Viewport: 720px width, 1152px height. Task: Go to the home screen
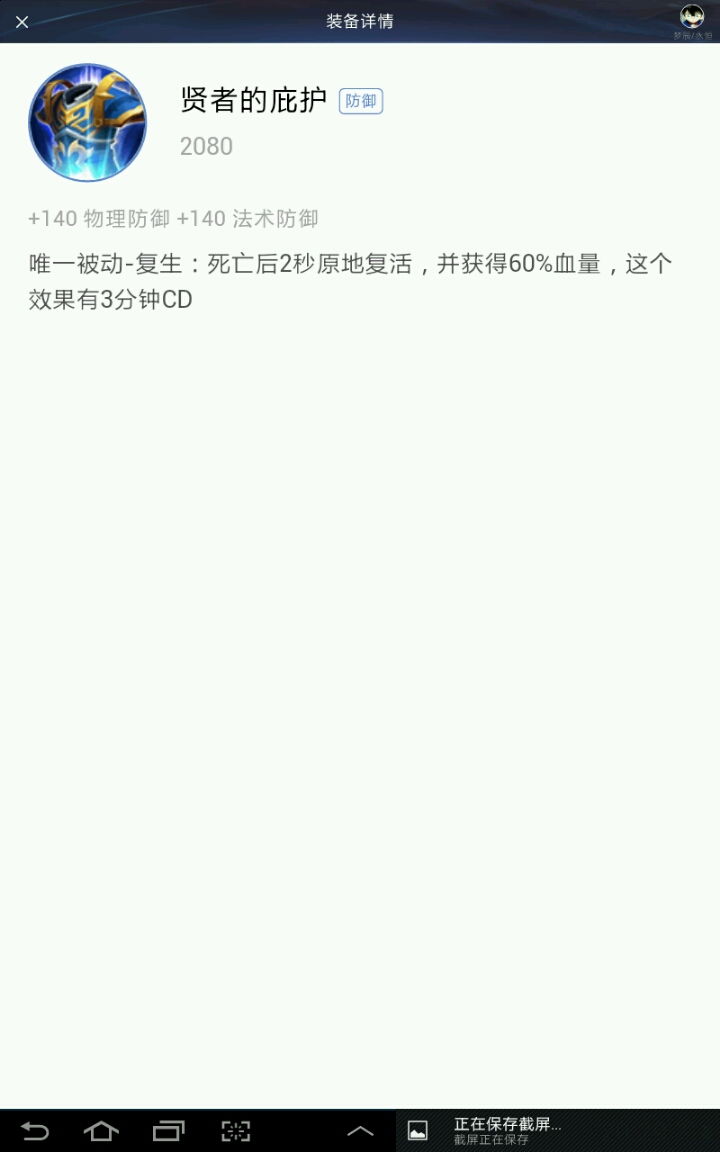(x=101, y=1131)
